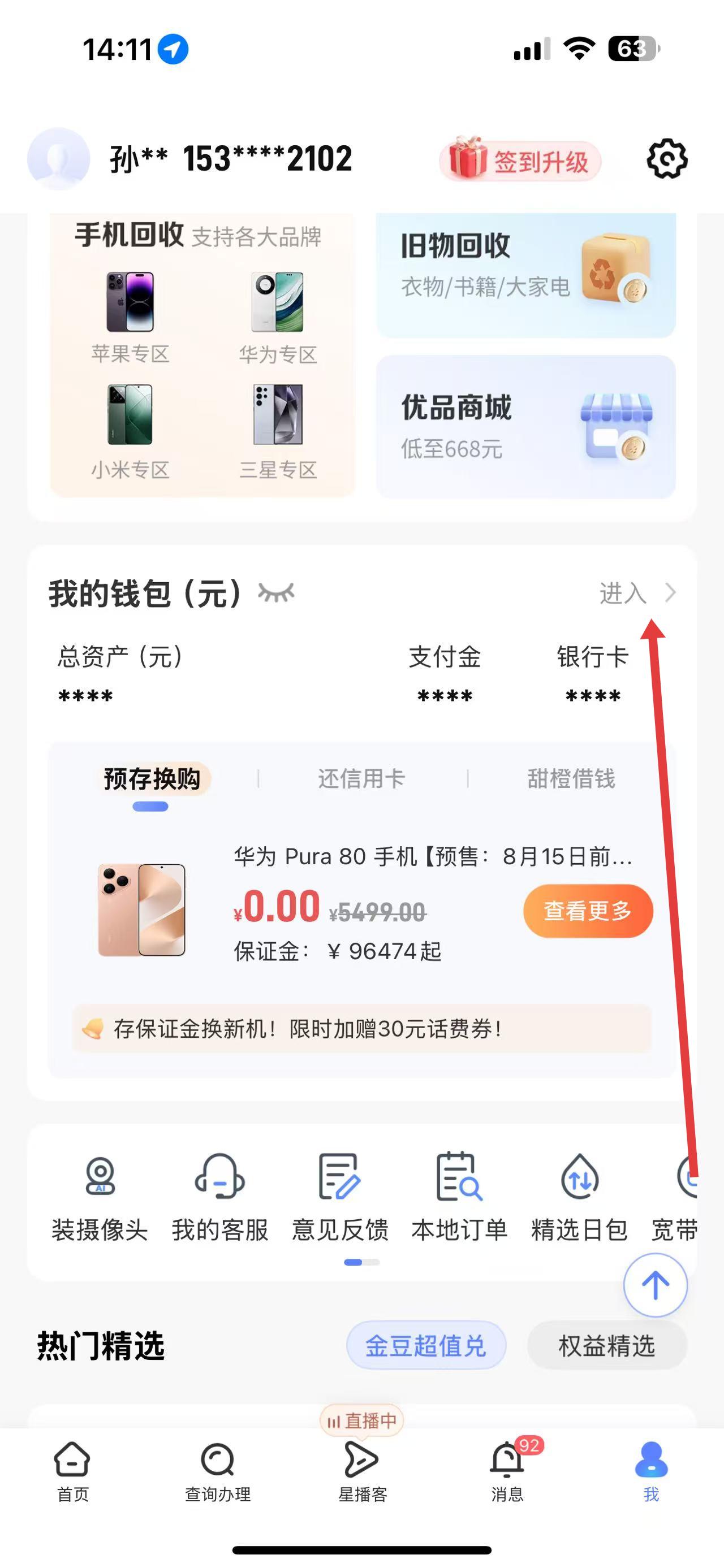724x1568 pixels.
Task: Open 三星专区 phone recycling
Action: [278, 430]
